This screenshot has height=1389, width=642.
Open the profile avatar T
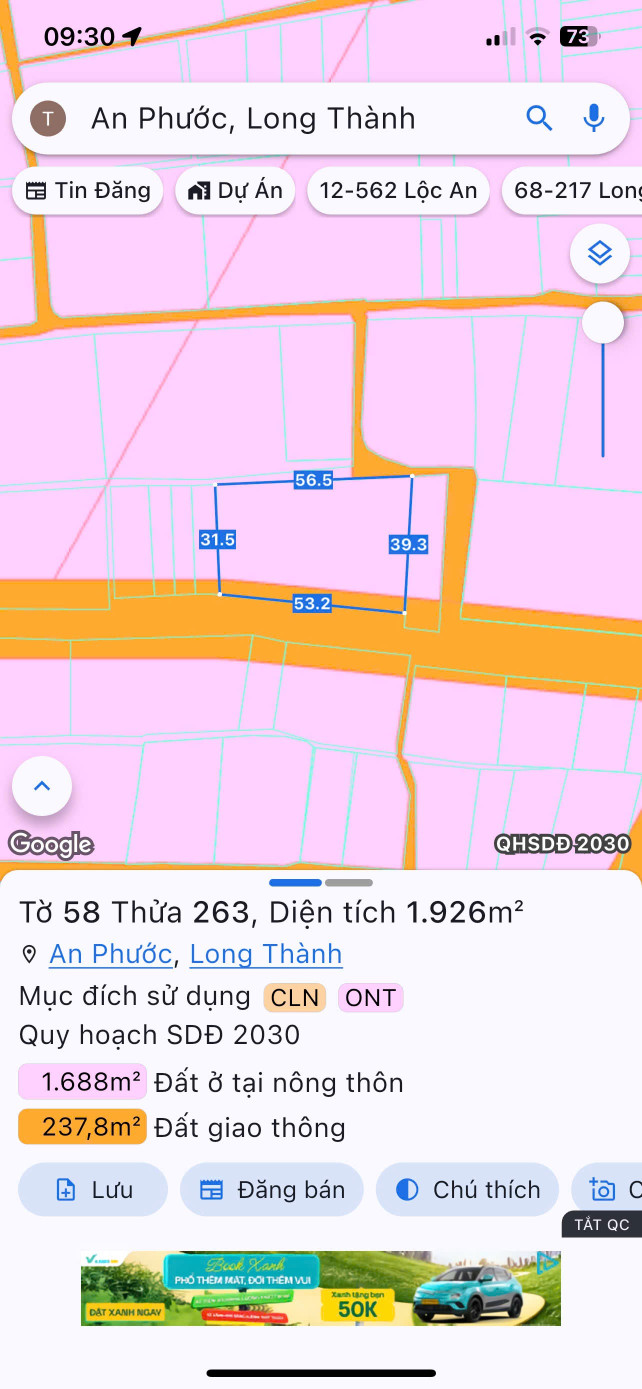[x=48, y=118]
